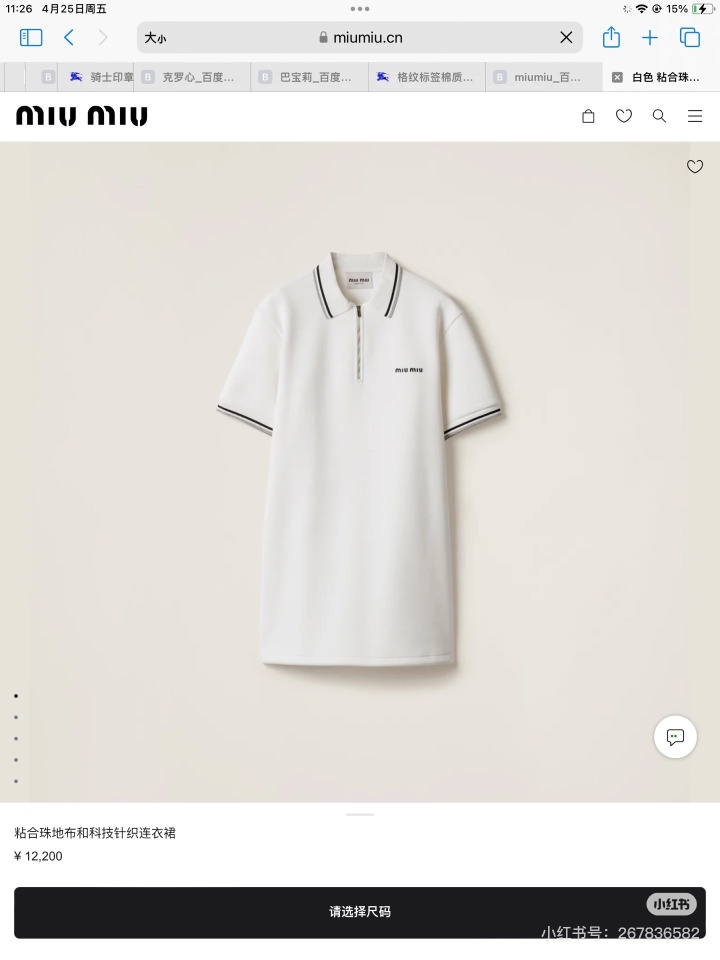The width and height of the screenshot is (720, 960).
Task: Open the customer chat bubble
Action: point(675,737)
